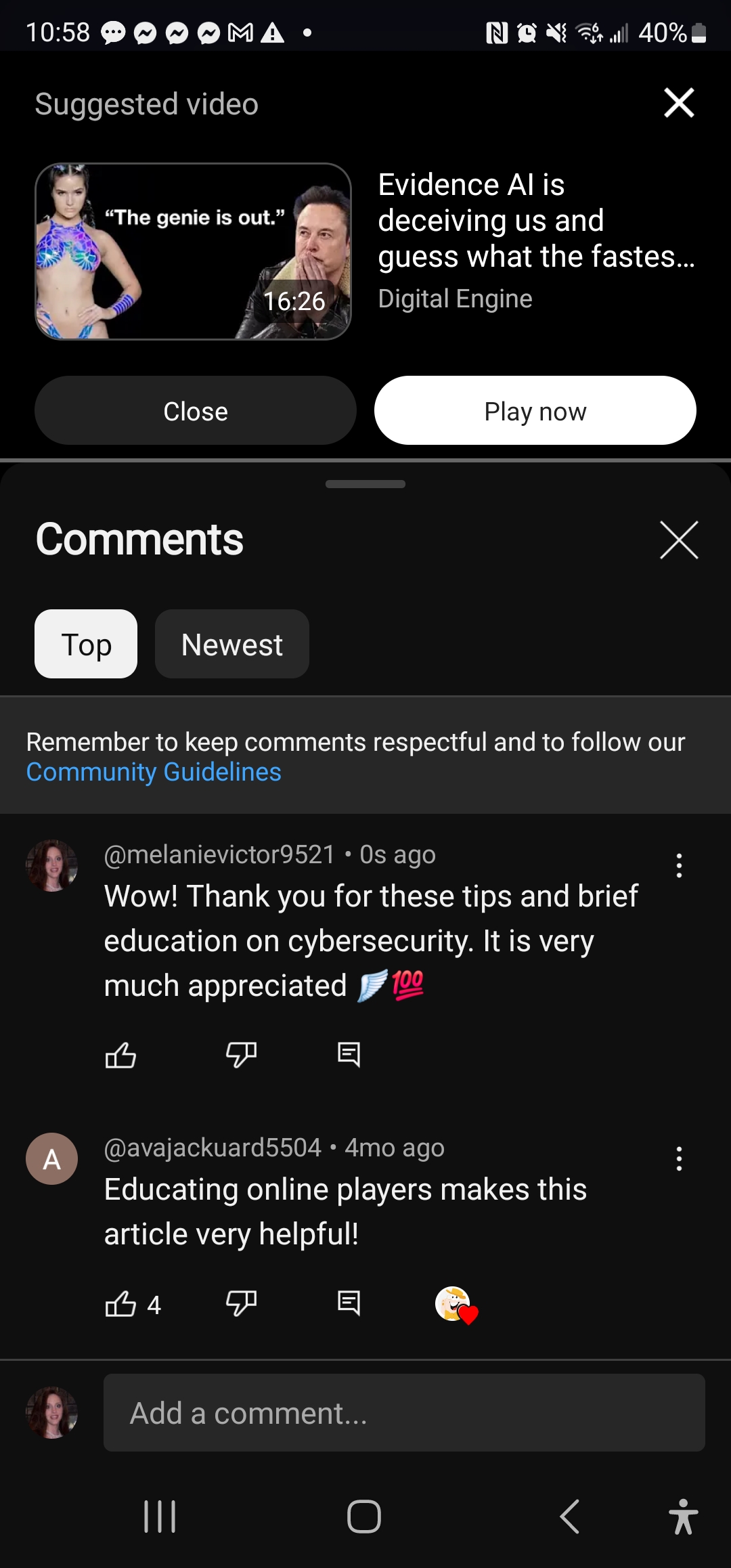
Task: Close the Comments panel
Action: 679,540
